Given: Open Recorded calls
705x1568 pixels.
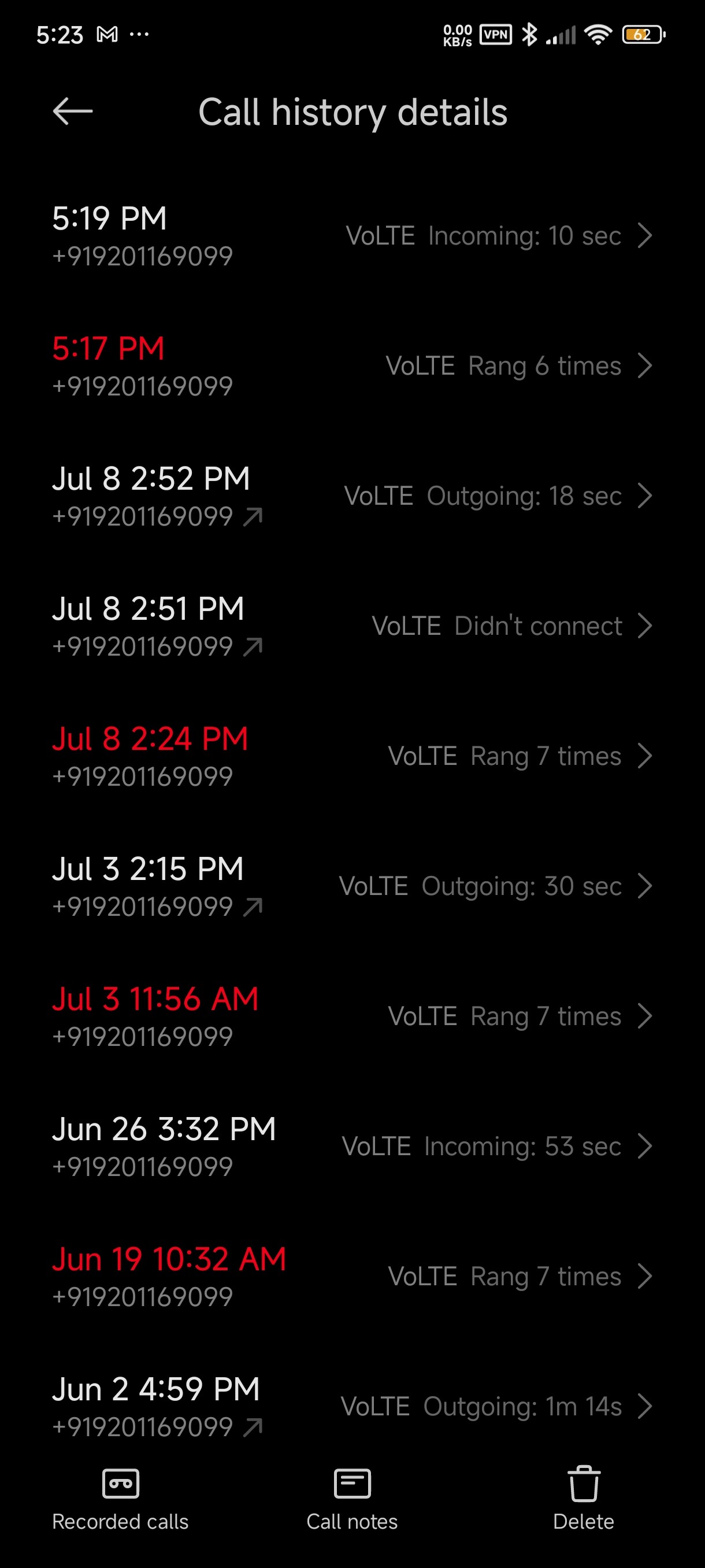Looking at the screenshot, I should [120, 1499].
